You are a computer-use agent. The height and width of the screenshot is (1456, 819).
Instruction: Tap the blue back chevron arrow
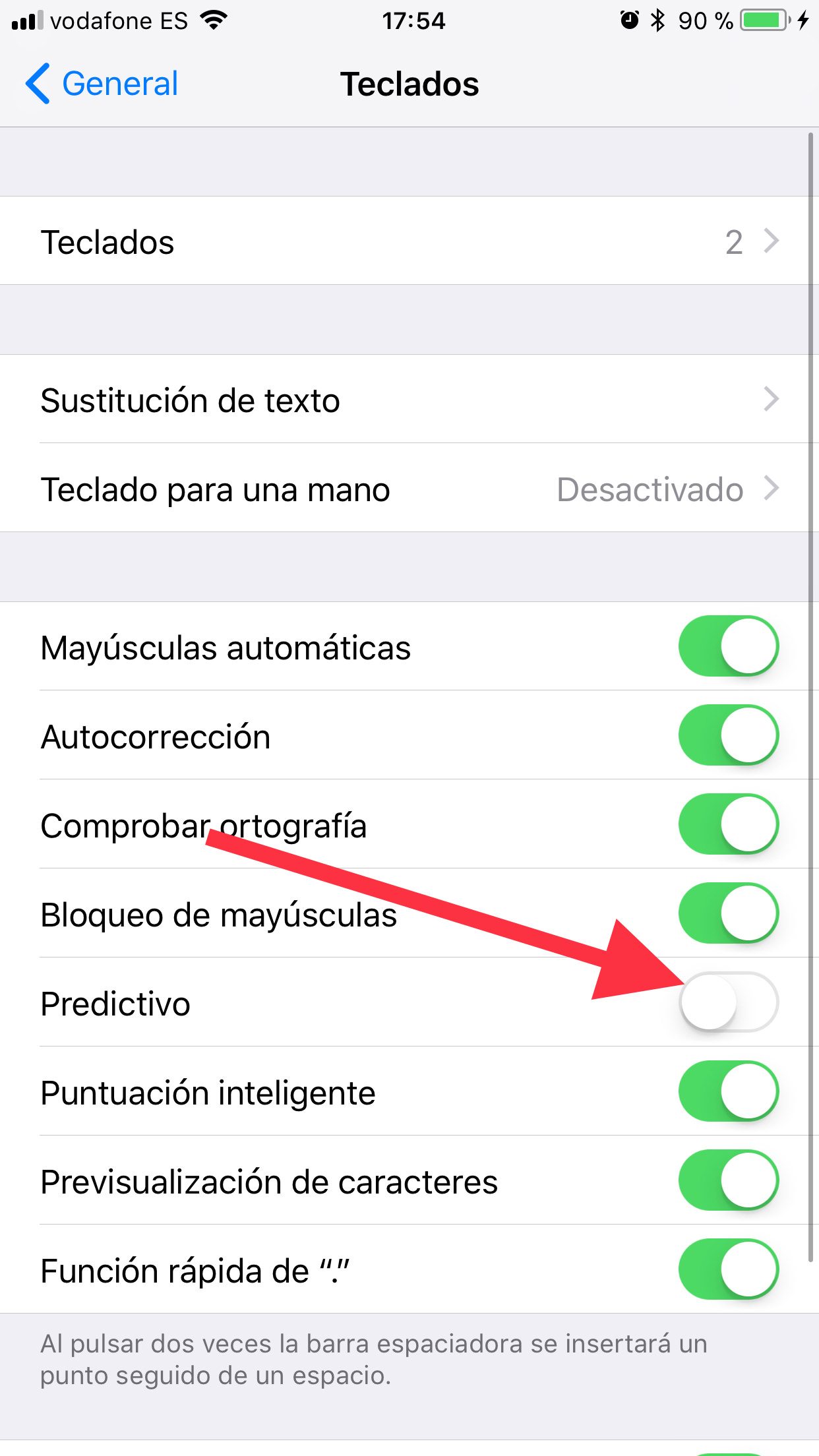pos(38,84)
